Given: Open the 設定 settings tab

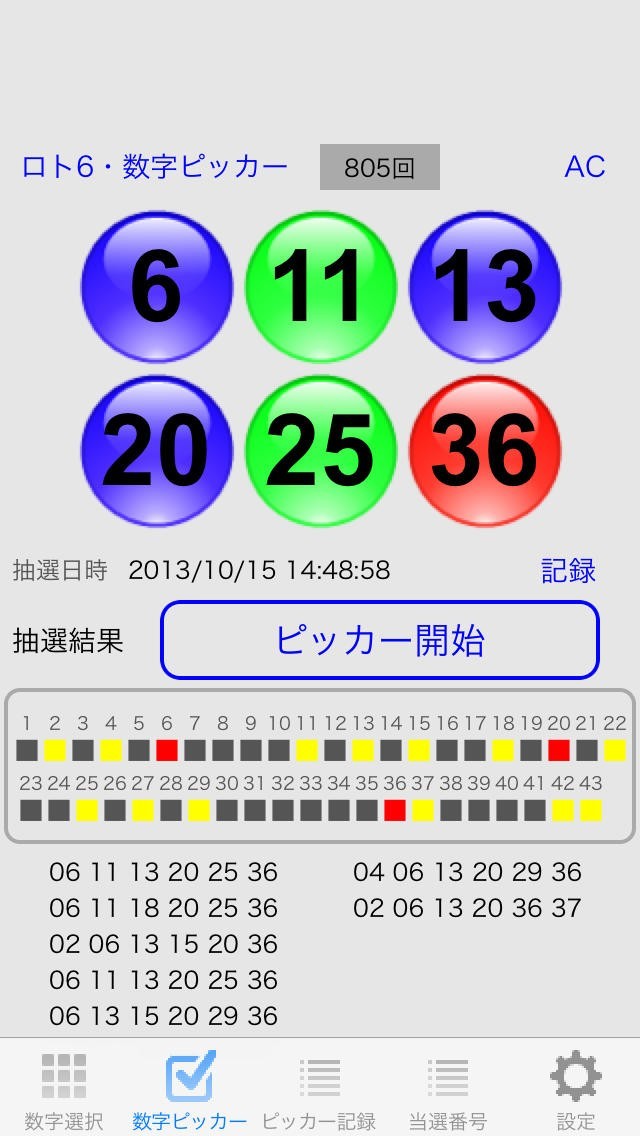Looking at the screenshot, I should pyautogui.click(x=576, y=1090).
